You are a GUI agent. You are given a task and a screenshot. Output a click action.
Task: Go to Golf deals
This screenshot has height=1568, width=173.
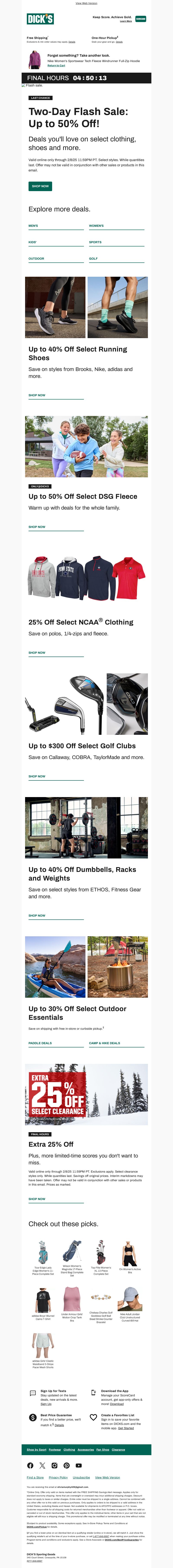pos(93,259)
